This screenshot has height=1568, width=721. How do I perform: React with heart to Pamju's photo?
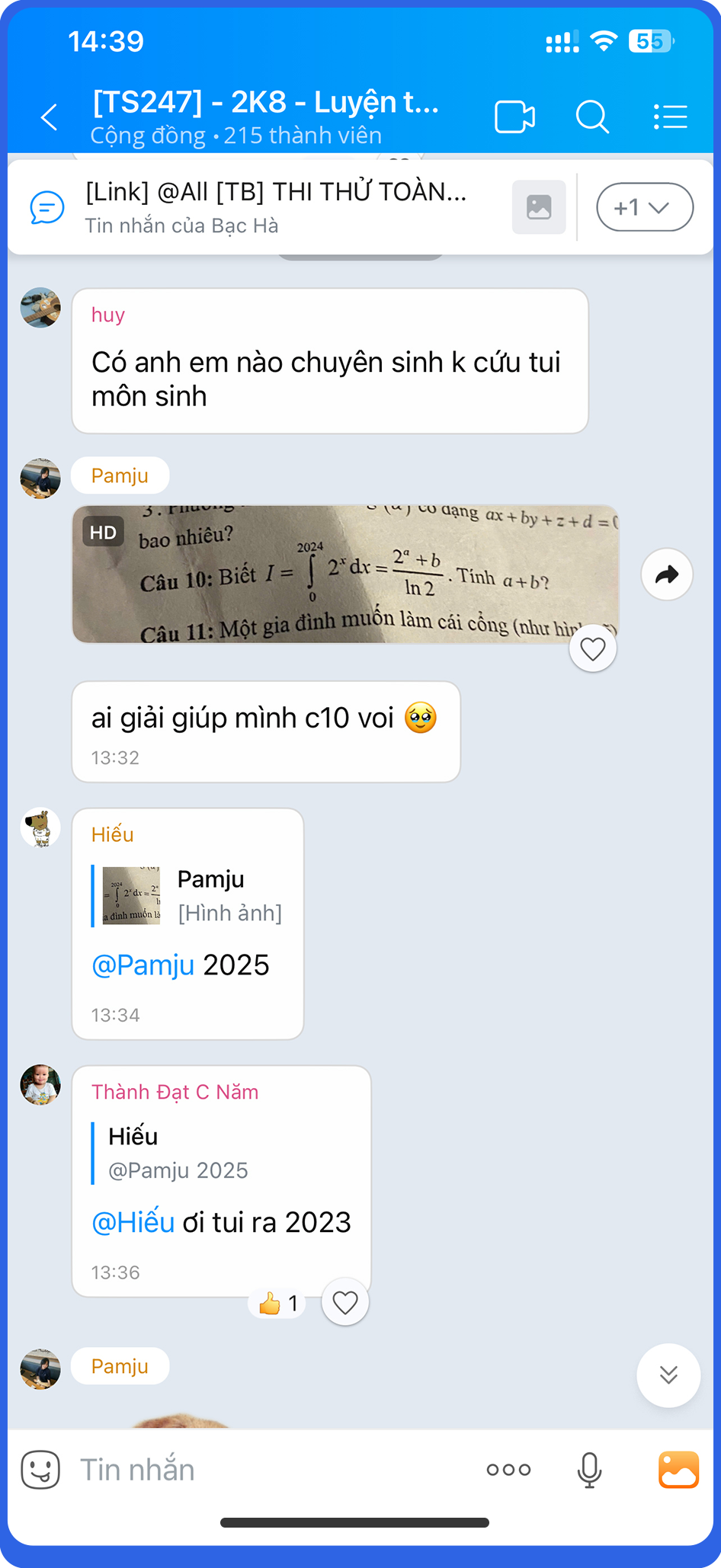pyautogui.click(x=593, y=649)
